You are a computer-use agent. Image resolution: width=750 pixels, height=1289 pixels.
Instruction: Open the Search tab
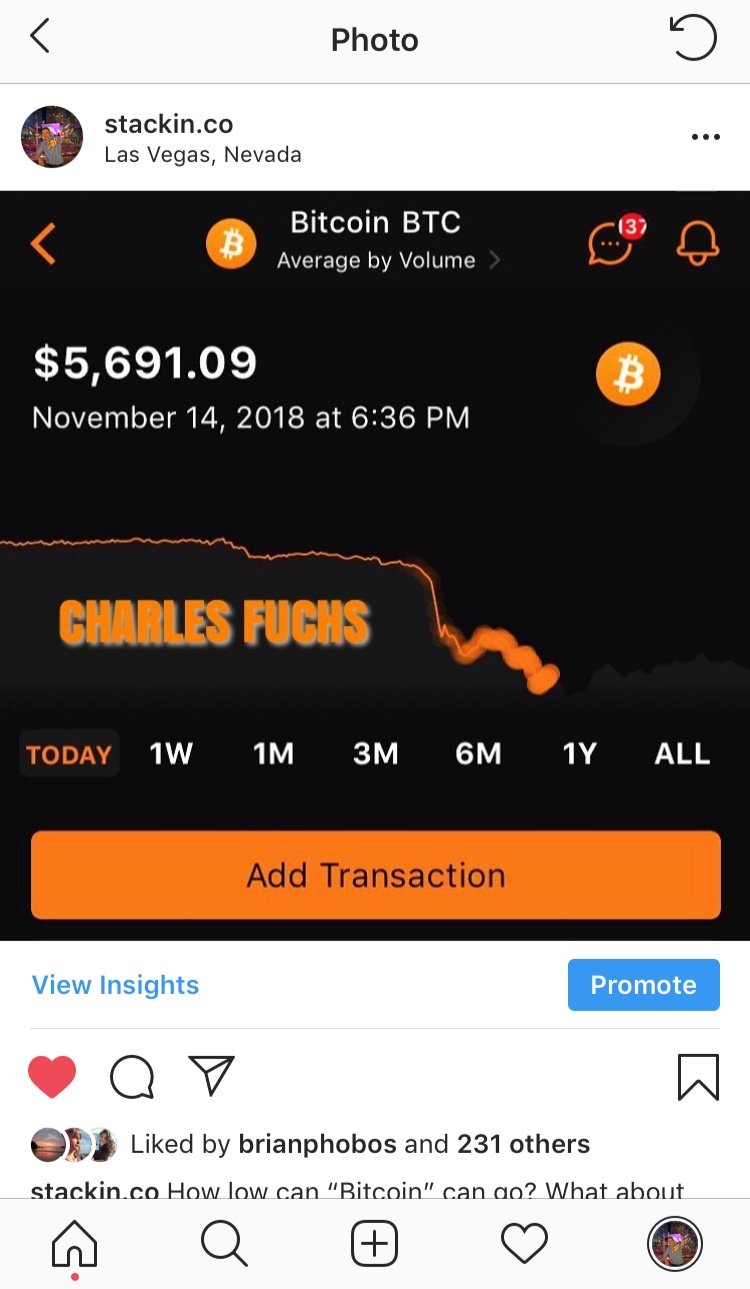(x=224, y=1245)
